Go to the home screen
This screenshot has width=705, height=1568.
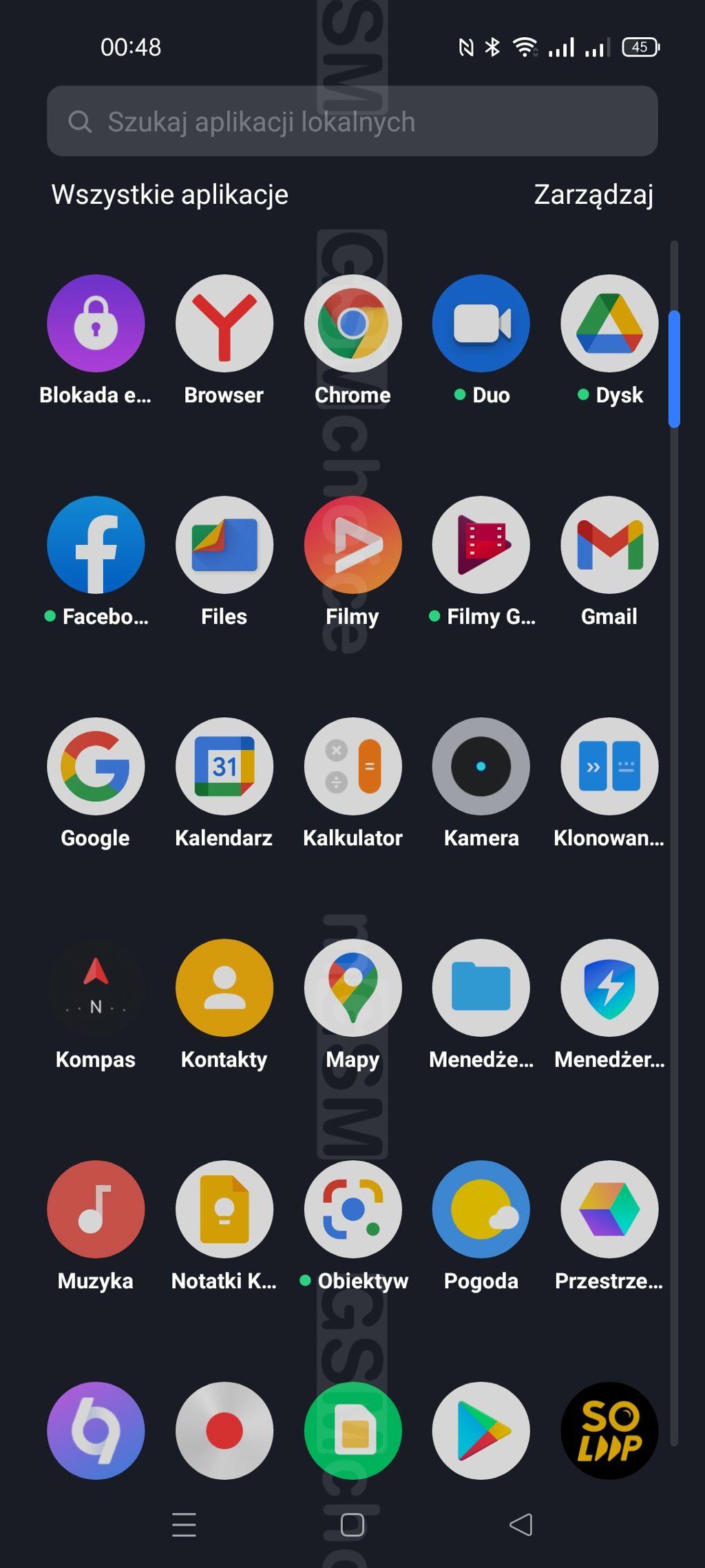point(352,1525)
